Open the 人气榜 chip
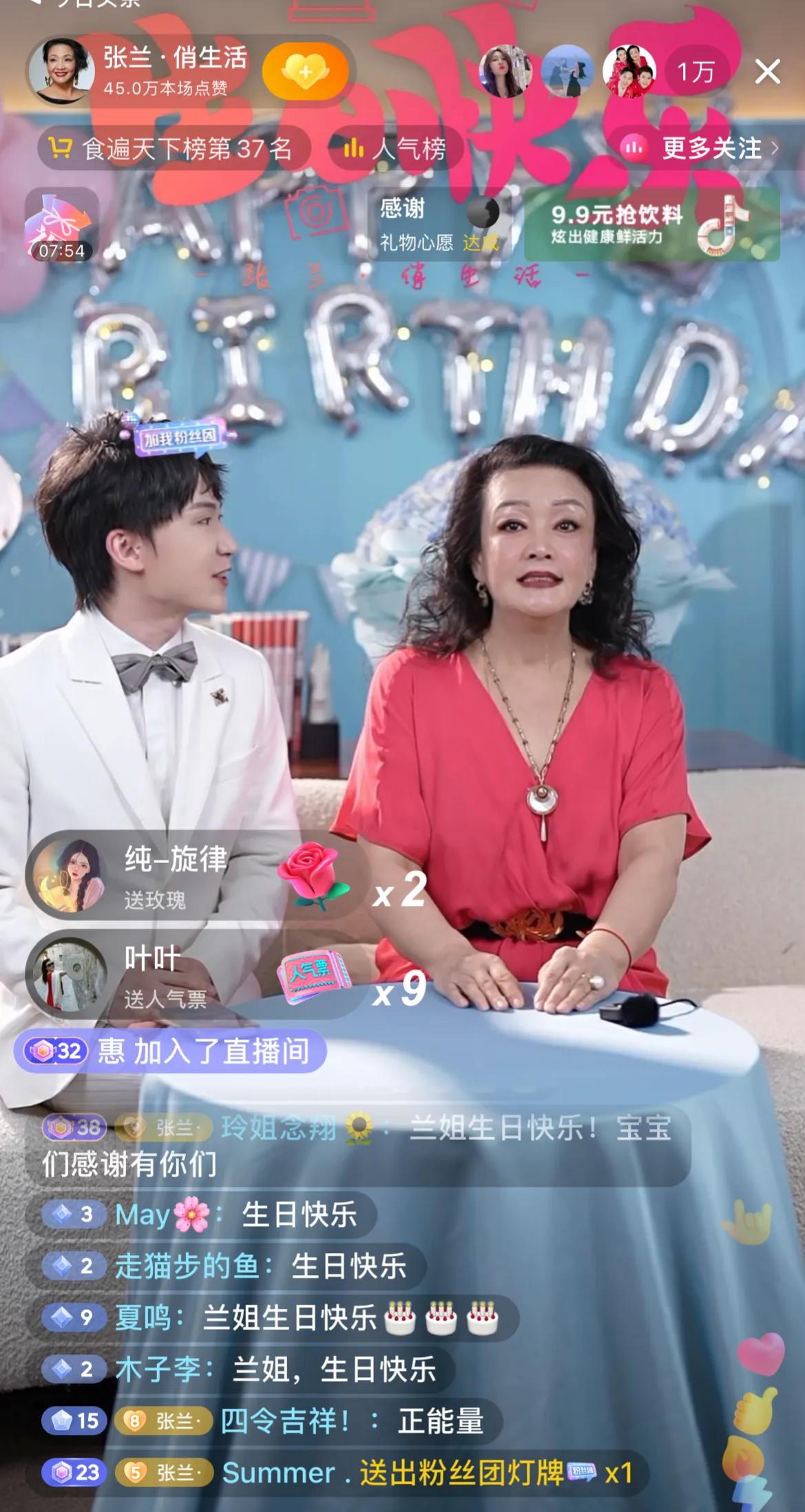805x1512 pixels. 395,148
